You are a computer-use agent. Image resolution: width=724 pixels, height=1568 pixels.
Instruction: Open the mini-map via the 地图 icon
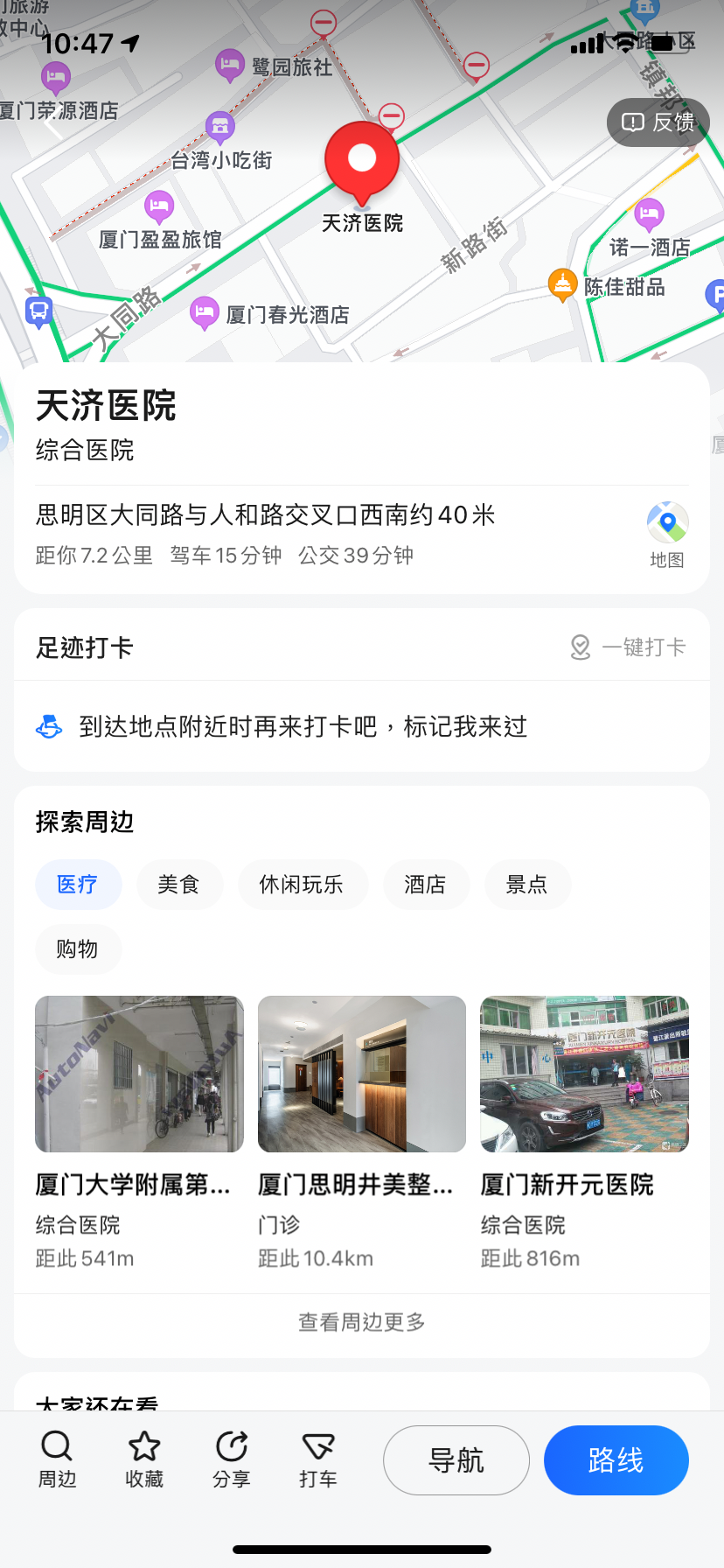(666, 521)
